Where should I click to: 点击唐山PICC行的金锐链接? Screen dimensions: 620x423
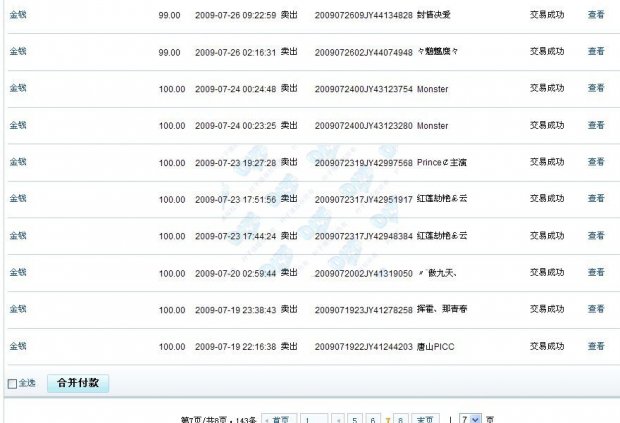[18, 346]
